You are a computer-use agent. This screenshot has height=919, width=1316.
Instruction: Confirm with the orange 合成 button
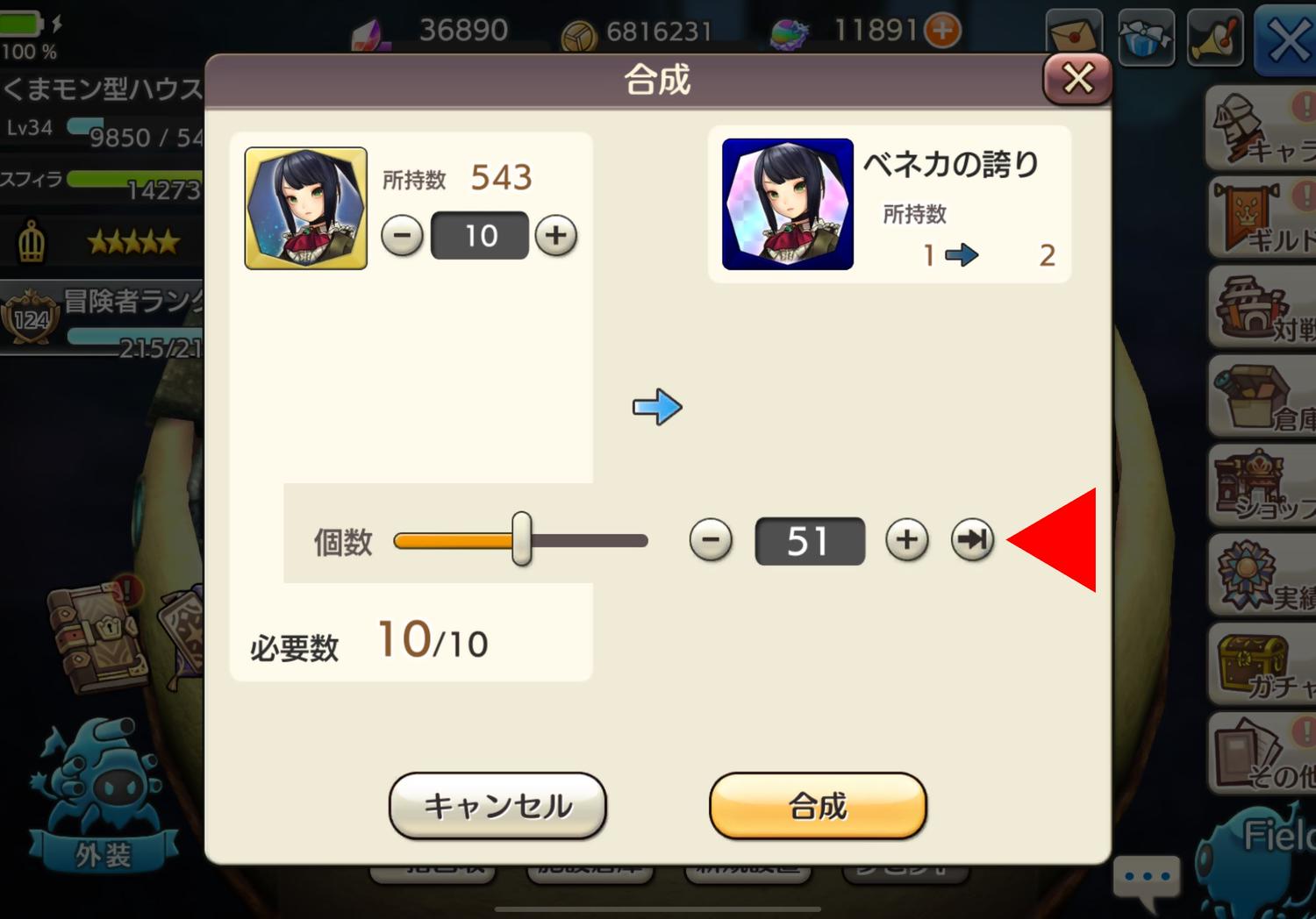[818, 805]
